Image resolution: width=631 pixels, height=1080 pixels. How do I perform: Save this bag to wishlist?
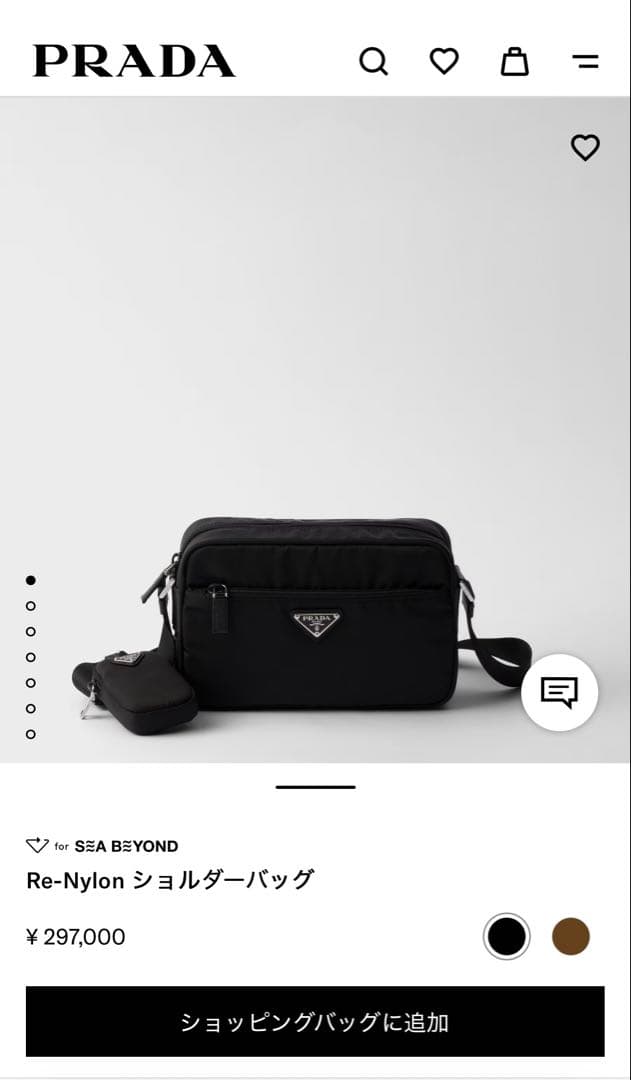(585, 148)
